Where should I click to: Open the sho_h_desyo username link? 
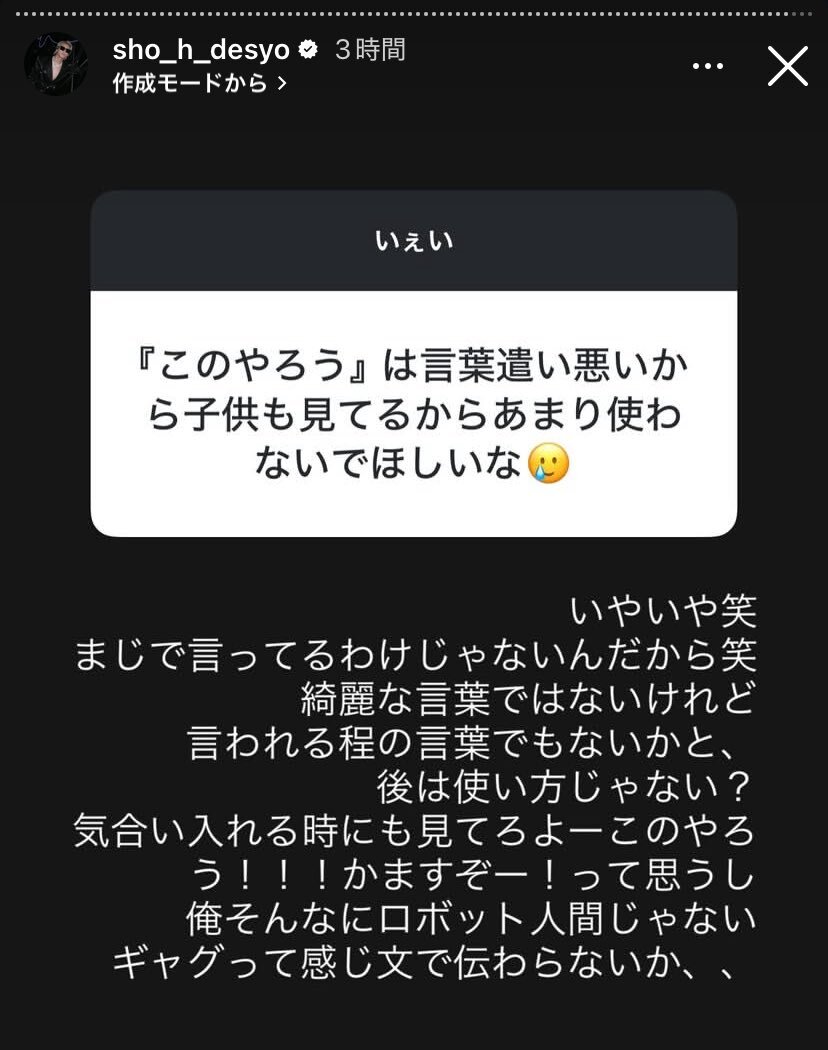pos(201,49)
